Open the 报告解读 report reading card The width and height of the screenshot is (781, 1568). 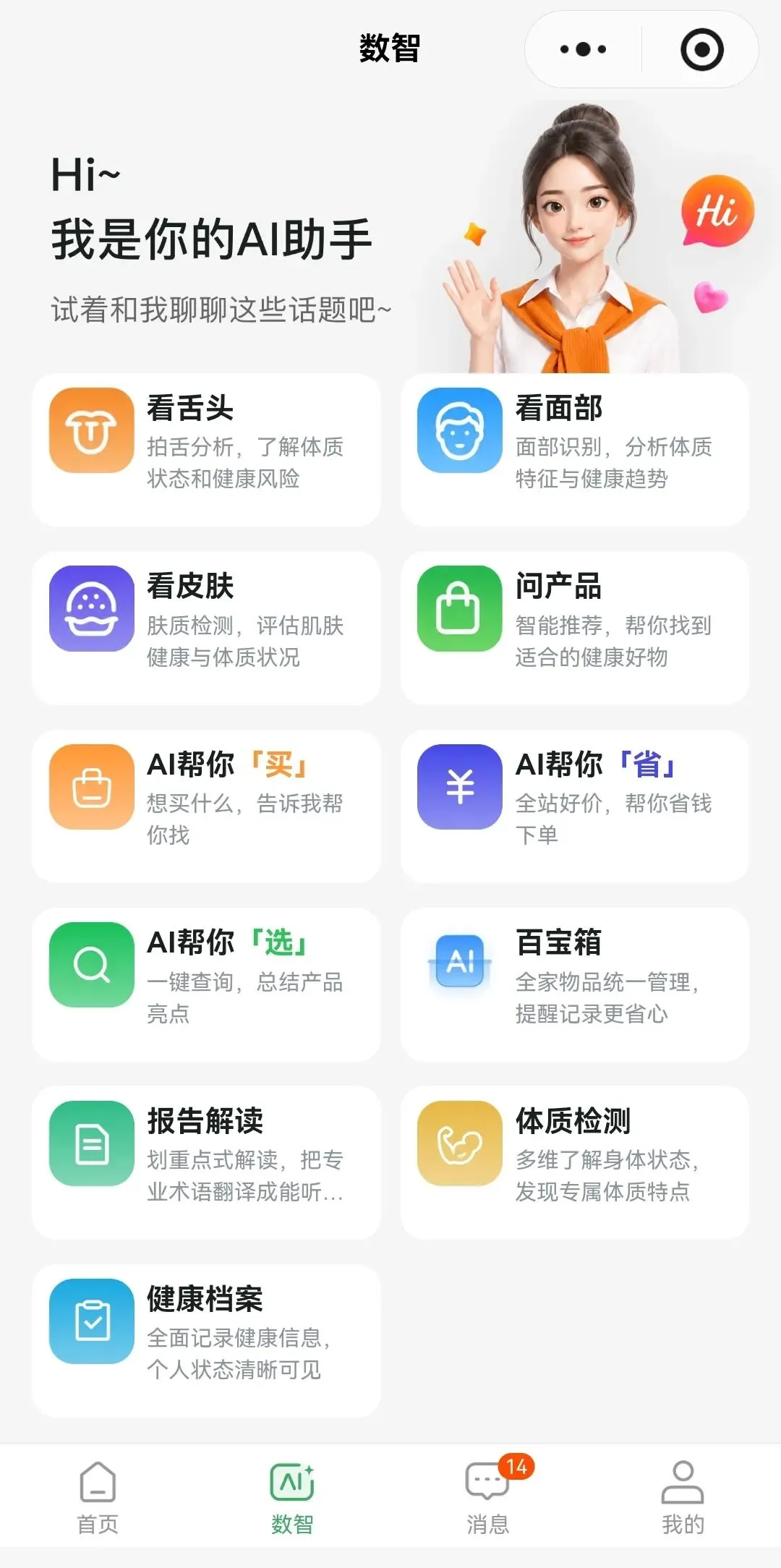click(x=206, y=1162)
